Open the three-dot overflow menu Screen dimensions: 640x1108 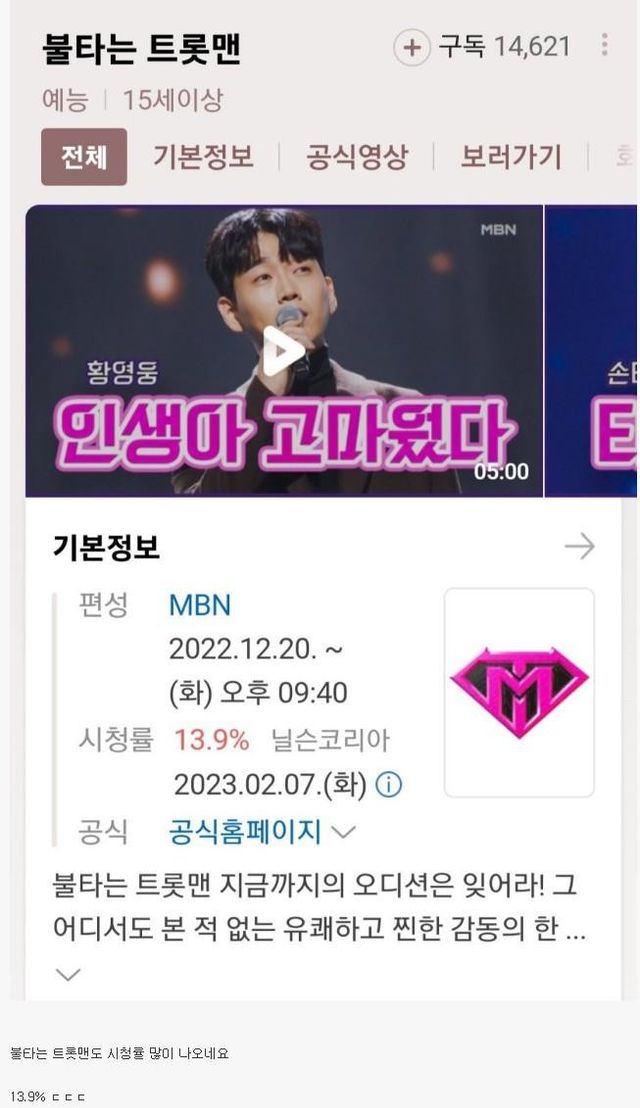pos(604,45)
